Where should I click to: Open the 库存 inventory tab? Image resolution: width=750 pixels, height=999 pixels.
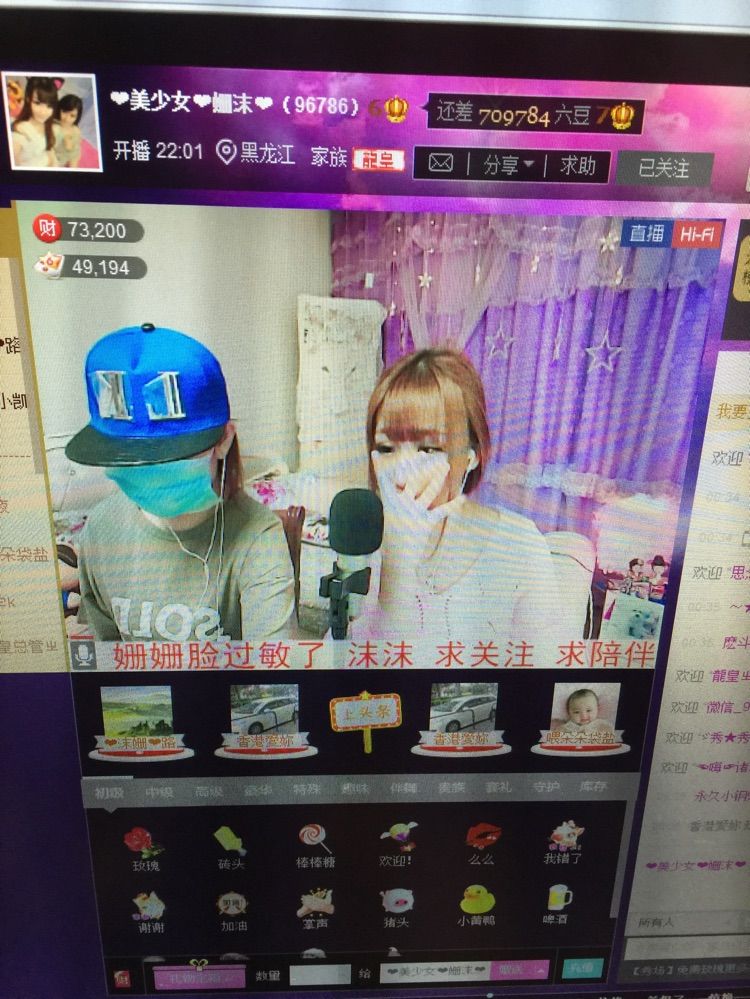point(592,786)
